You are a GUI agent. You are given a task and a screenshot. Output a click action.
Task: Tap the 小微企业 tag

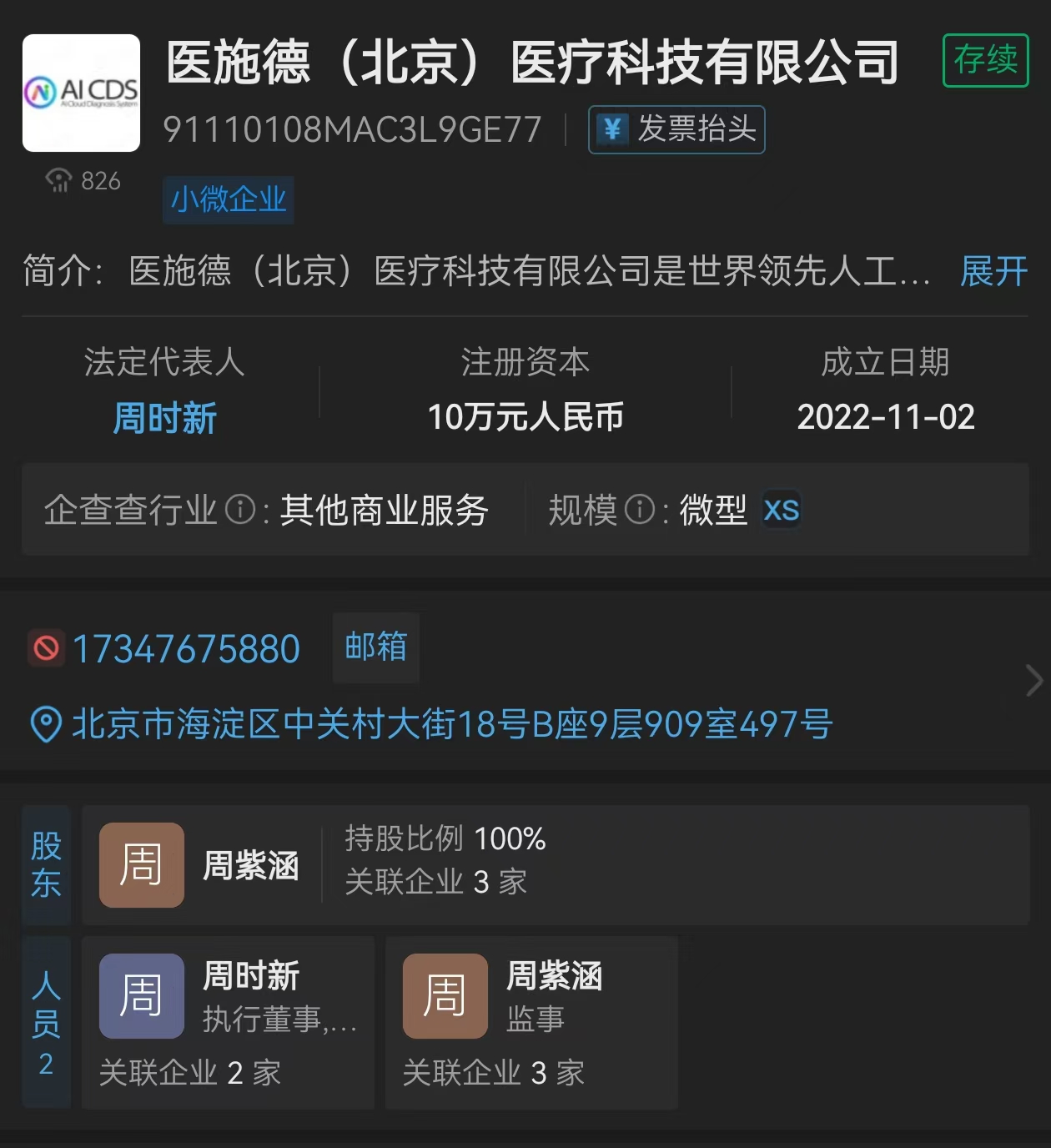pos(229,200)
